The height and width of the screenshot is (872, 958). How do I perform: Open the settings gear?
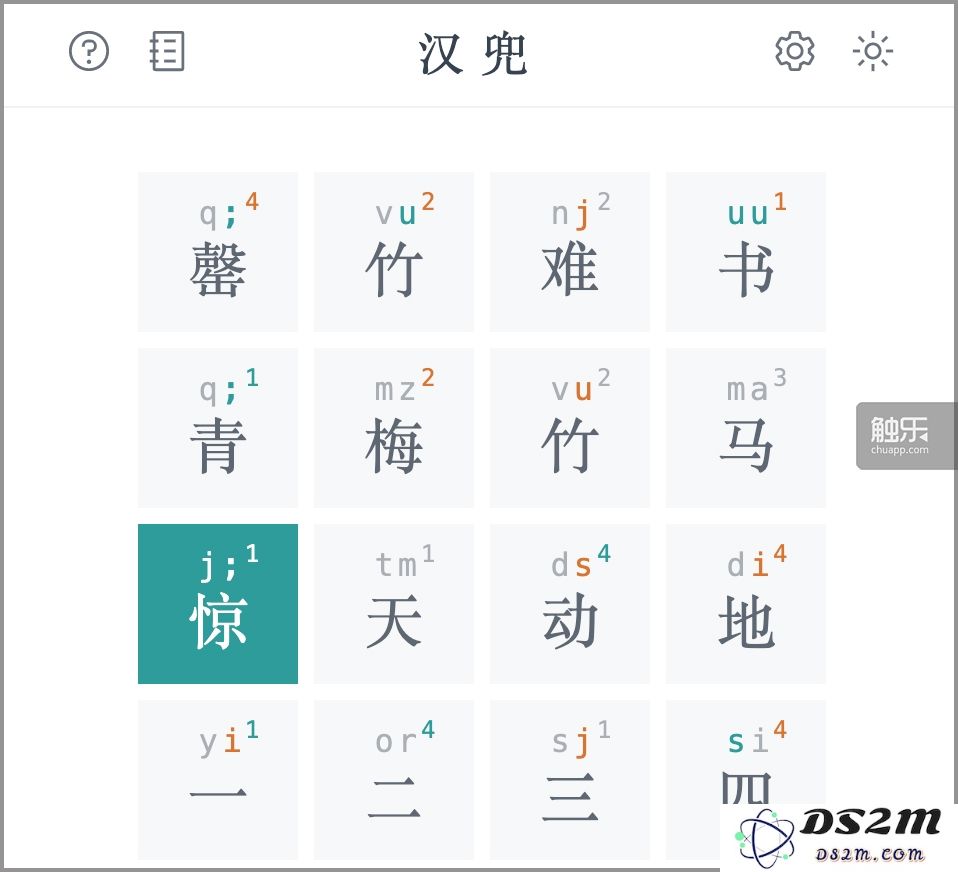click(795, 51)
